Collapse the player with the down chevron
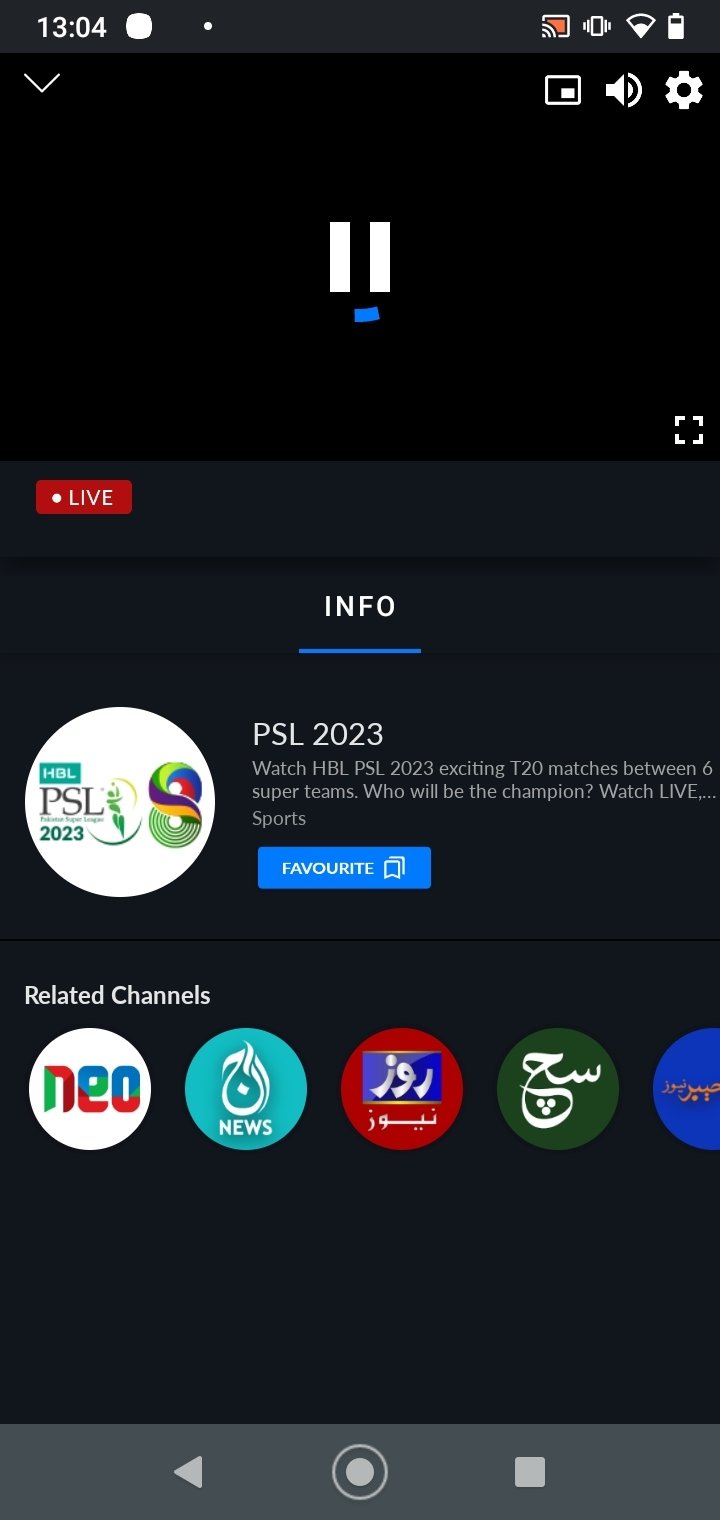720x1520 pixels. pos(42,83)
